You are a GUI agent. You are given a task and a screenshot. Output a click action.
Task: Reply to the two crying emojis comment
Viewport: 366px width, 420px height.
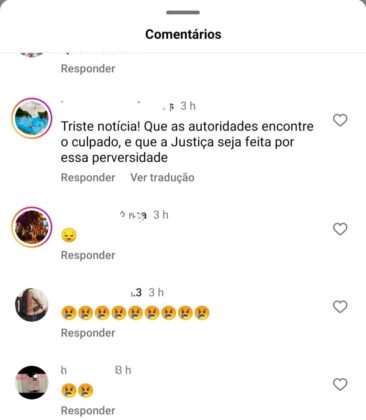point(88,410)
